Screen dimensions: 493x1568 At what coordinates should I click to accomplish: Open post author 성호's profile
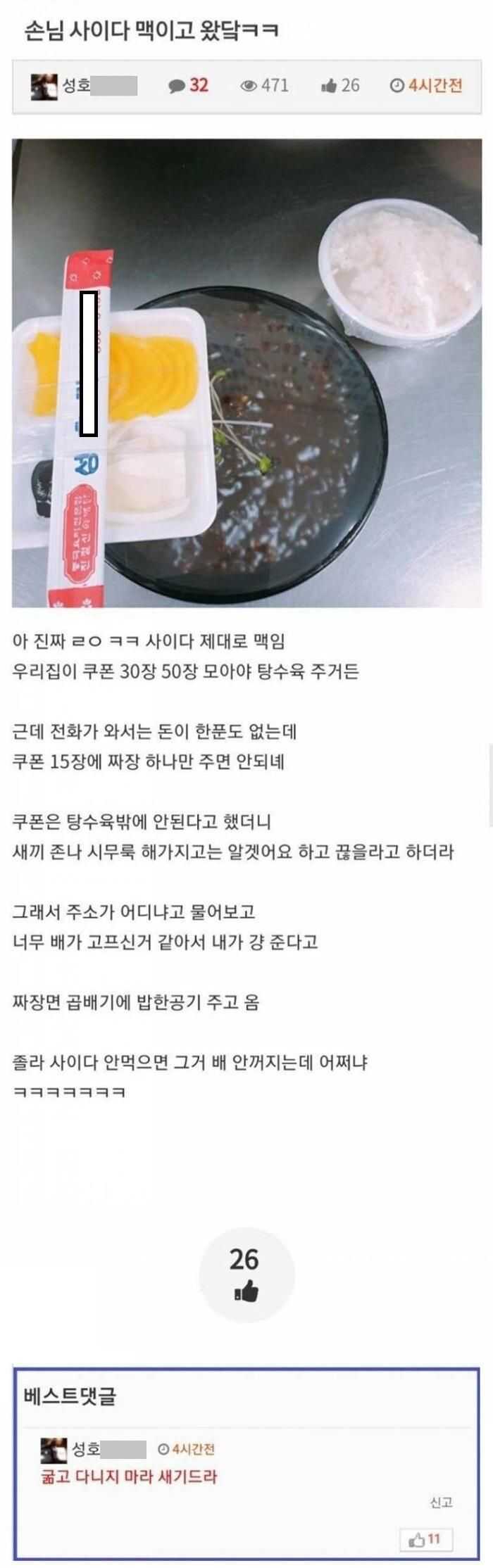coord(73,86)
